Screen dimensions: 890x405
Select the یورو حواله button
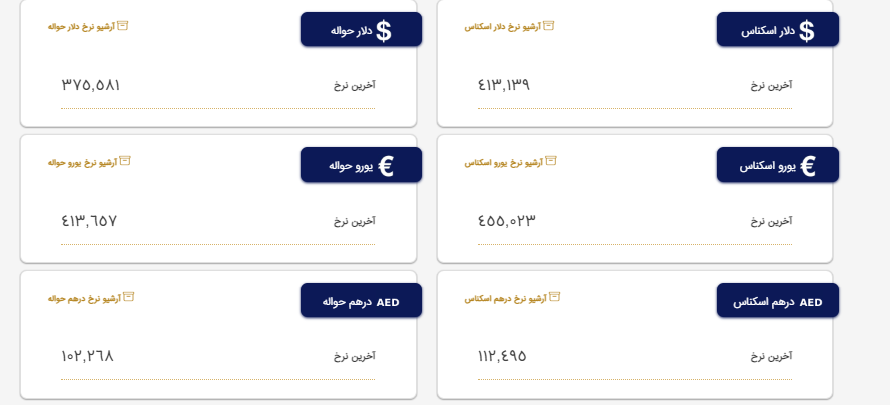[x=361, y=165]
